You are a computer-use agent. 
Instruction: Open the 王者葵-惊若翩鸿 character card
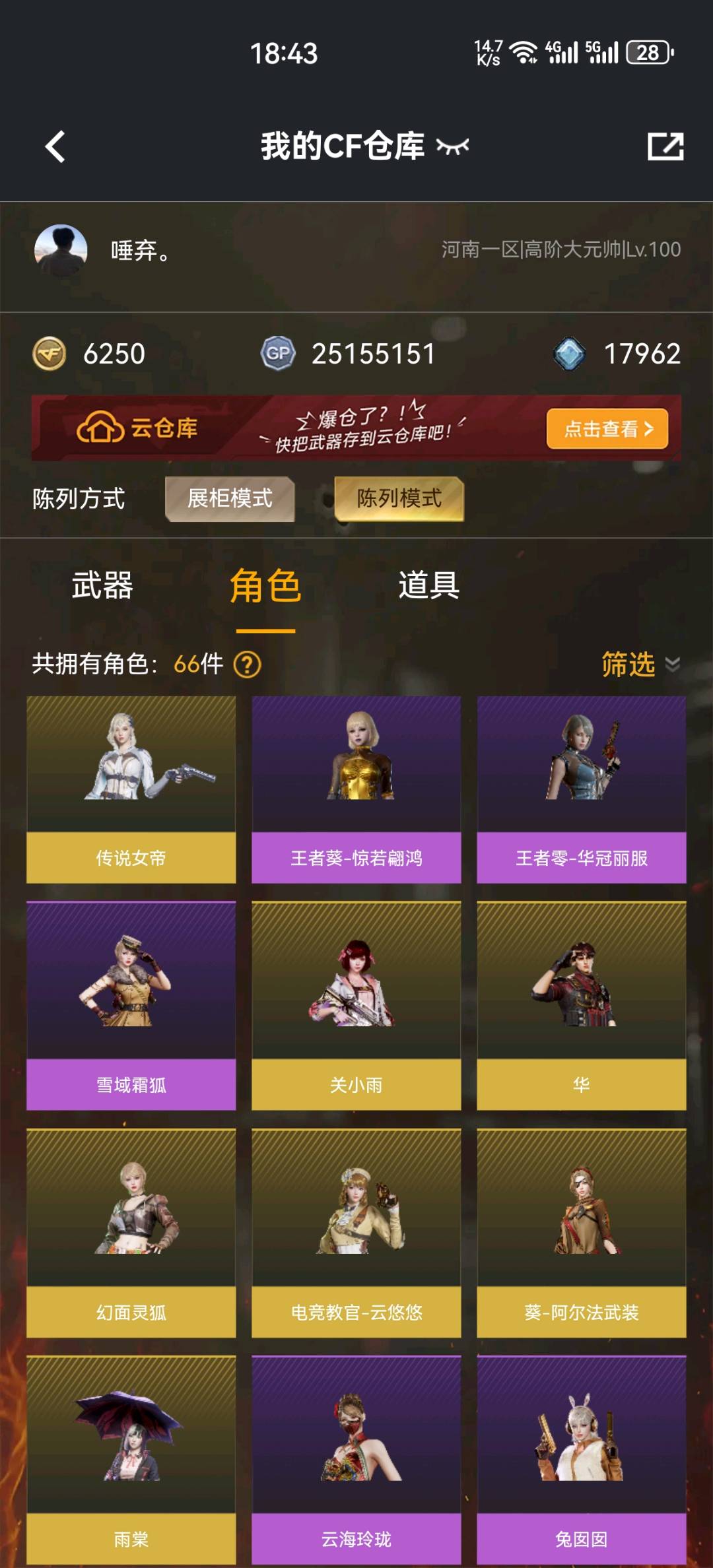pyautogui.click(x=356, y=789)
